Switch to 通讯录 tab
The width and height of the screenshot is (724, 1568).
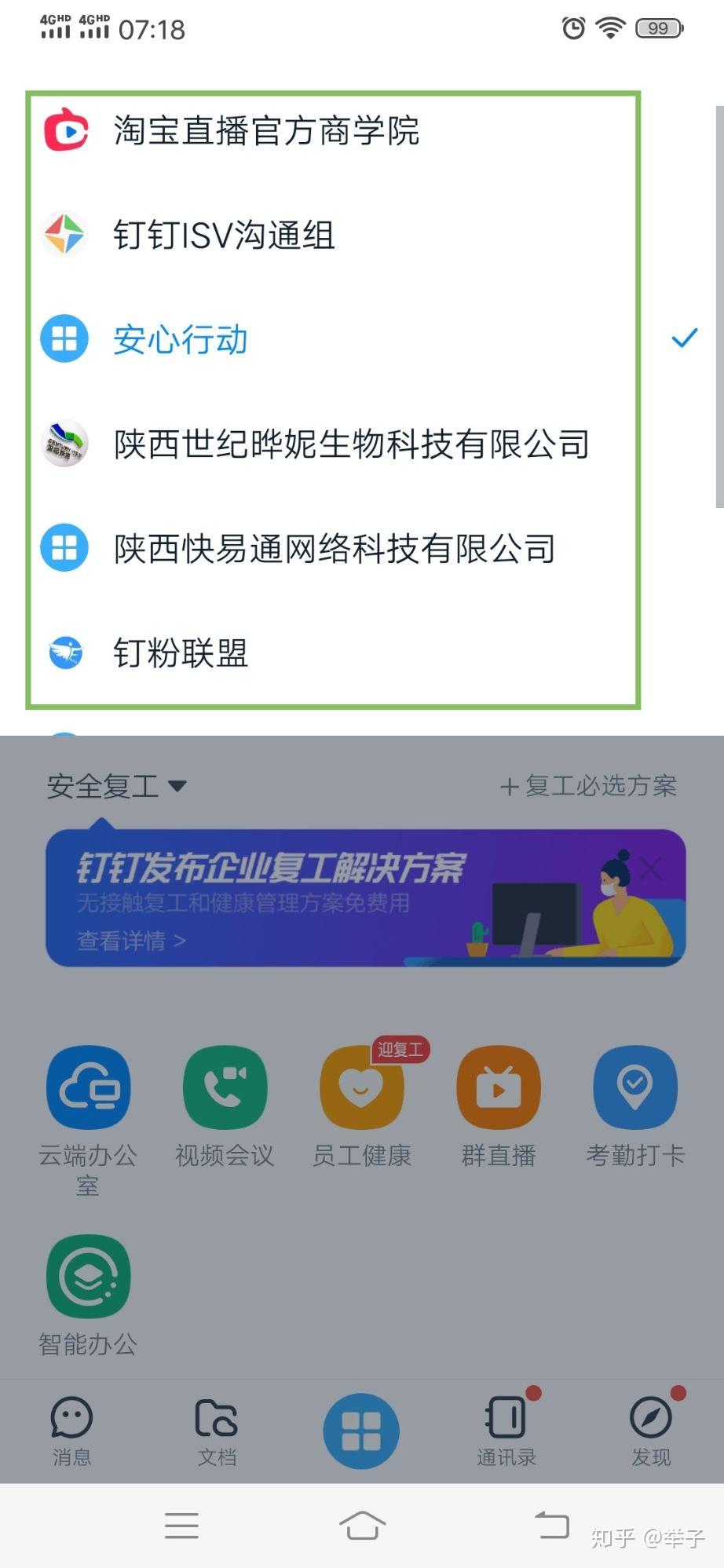pyautogui.click(x=506, y=1431)
